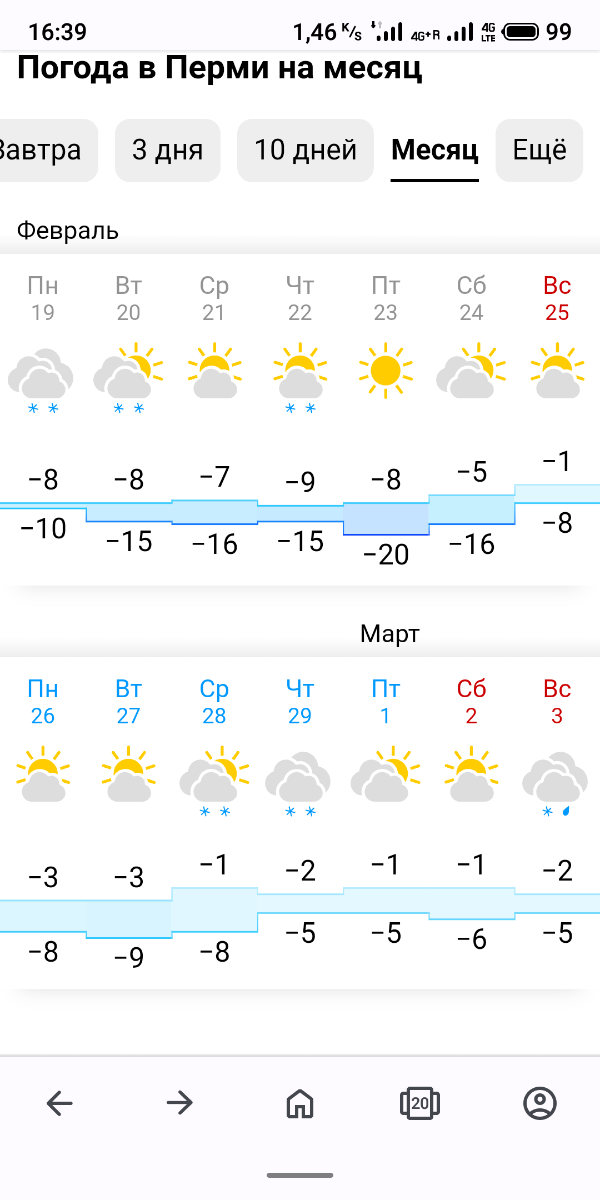Screen dimensions: 600x1200
Task: Open the browser home page
Action: tap(300, 1103)
